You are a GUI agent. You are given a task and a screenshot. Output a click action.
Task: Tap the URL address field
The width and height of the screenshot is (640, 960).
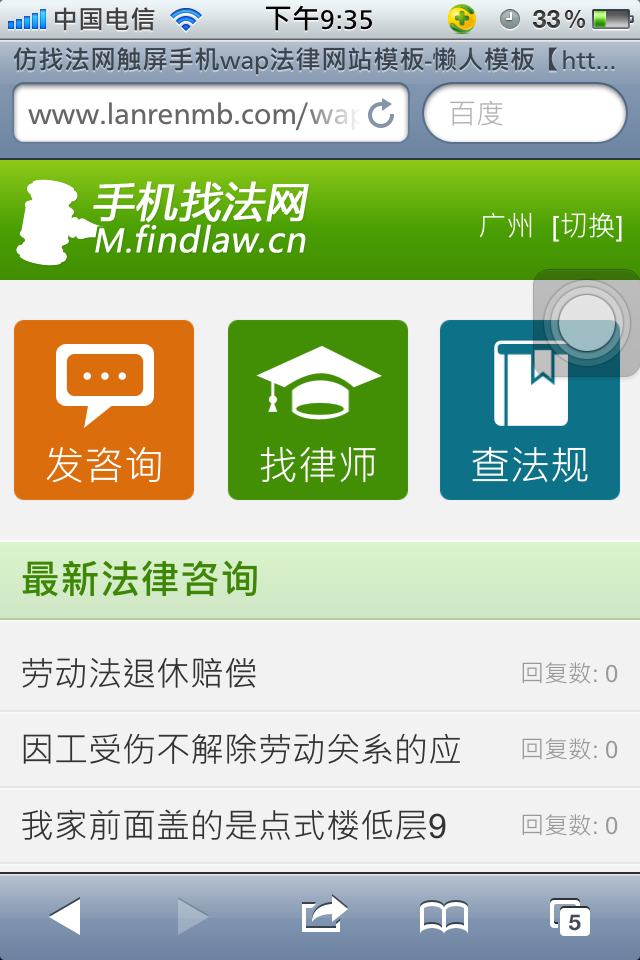click(190, 114)
